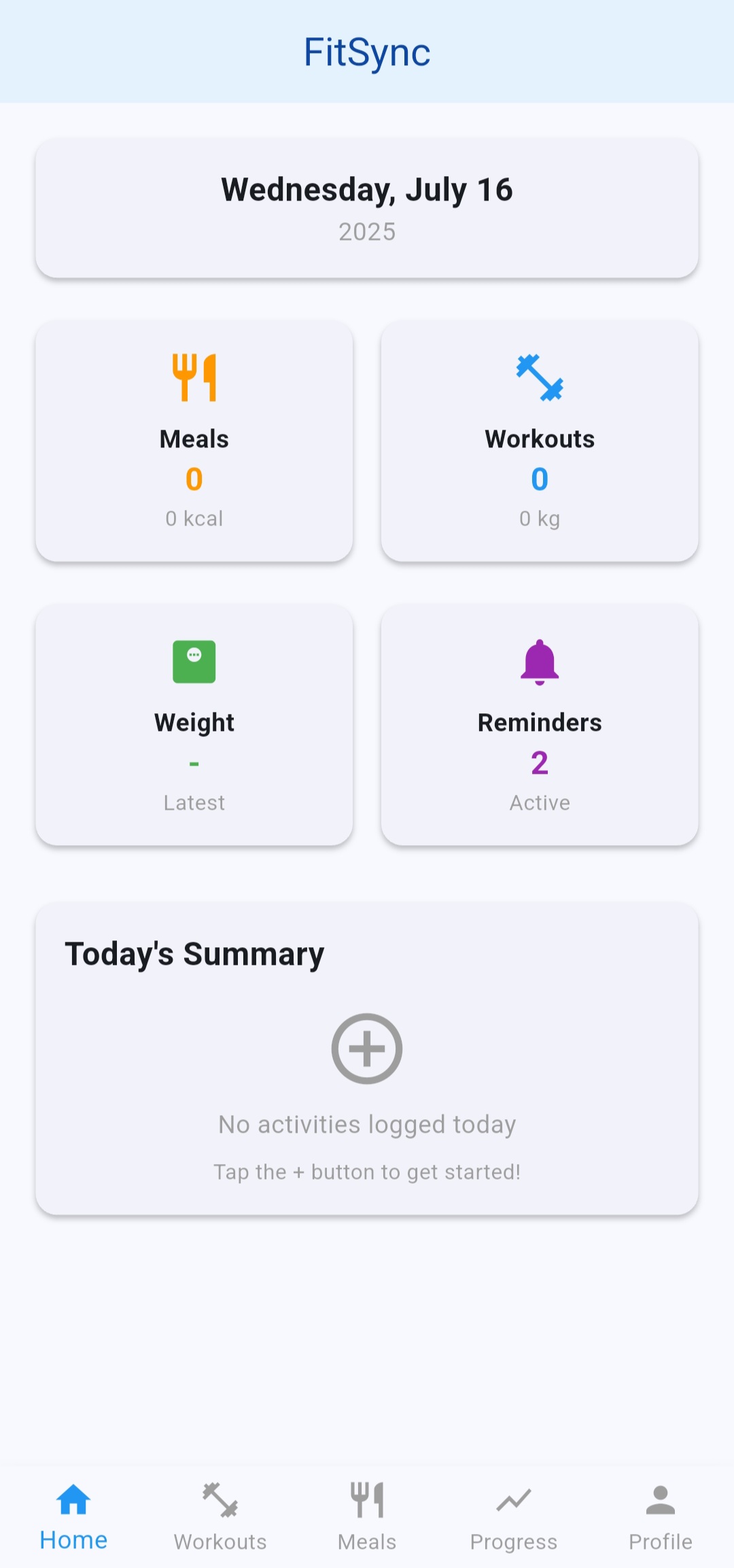Tap the FitSync app title

(366, 52)
